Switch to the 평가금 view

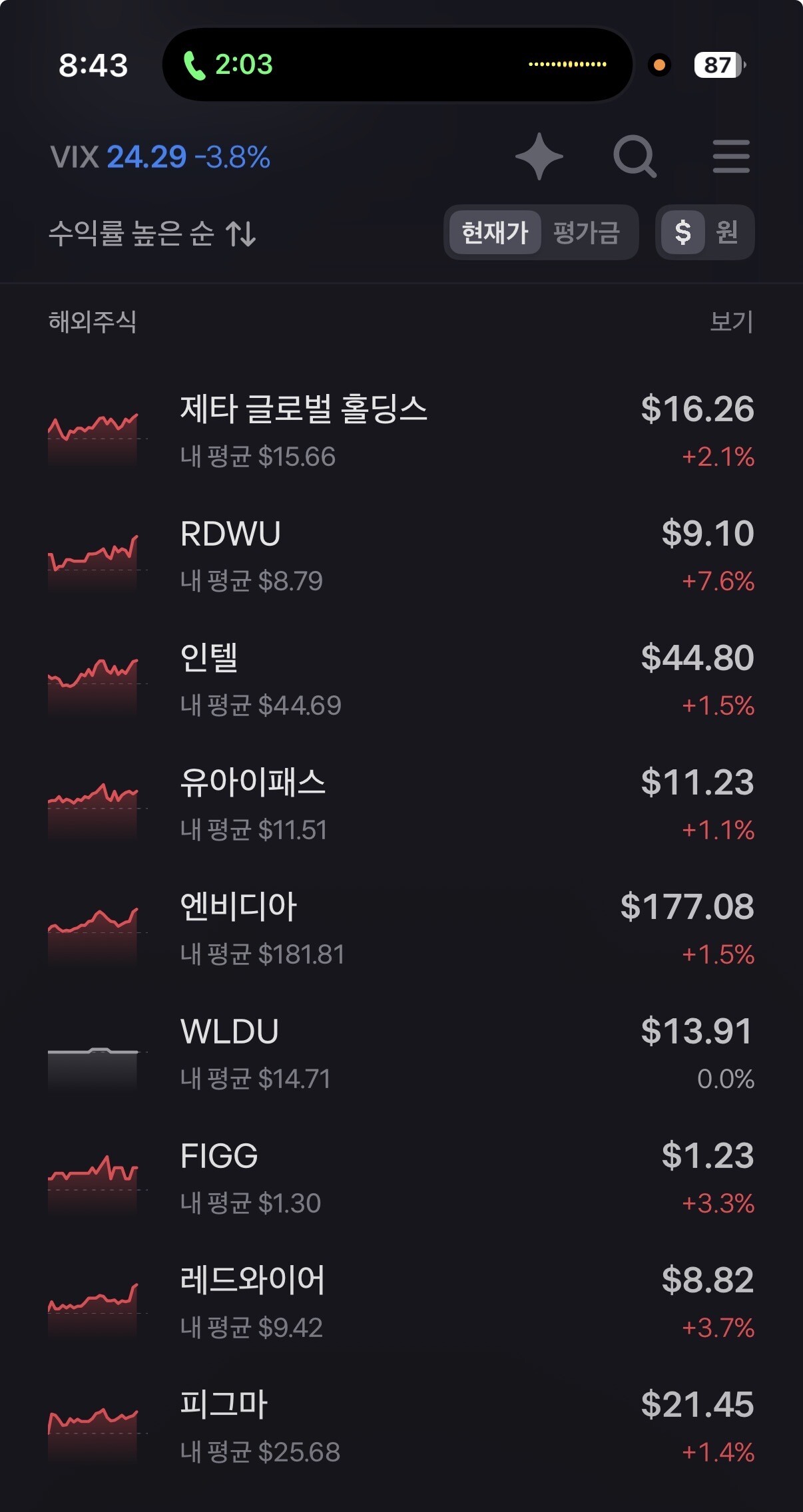point(586,233)
